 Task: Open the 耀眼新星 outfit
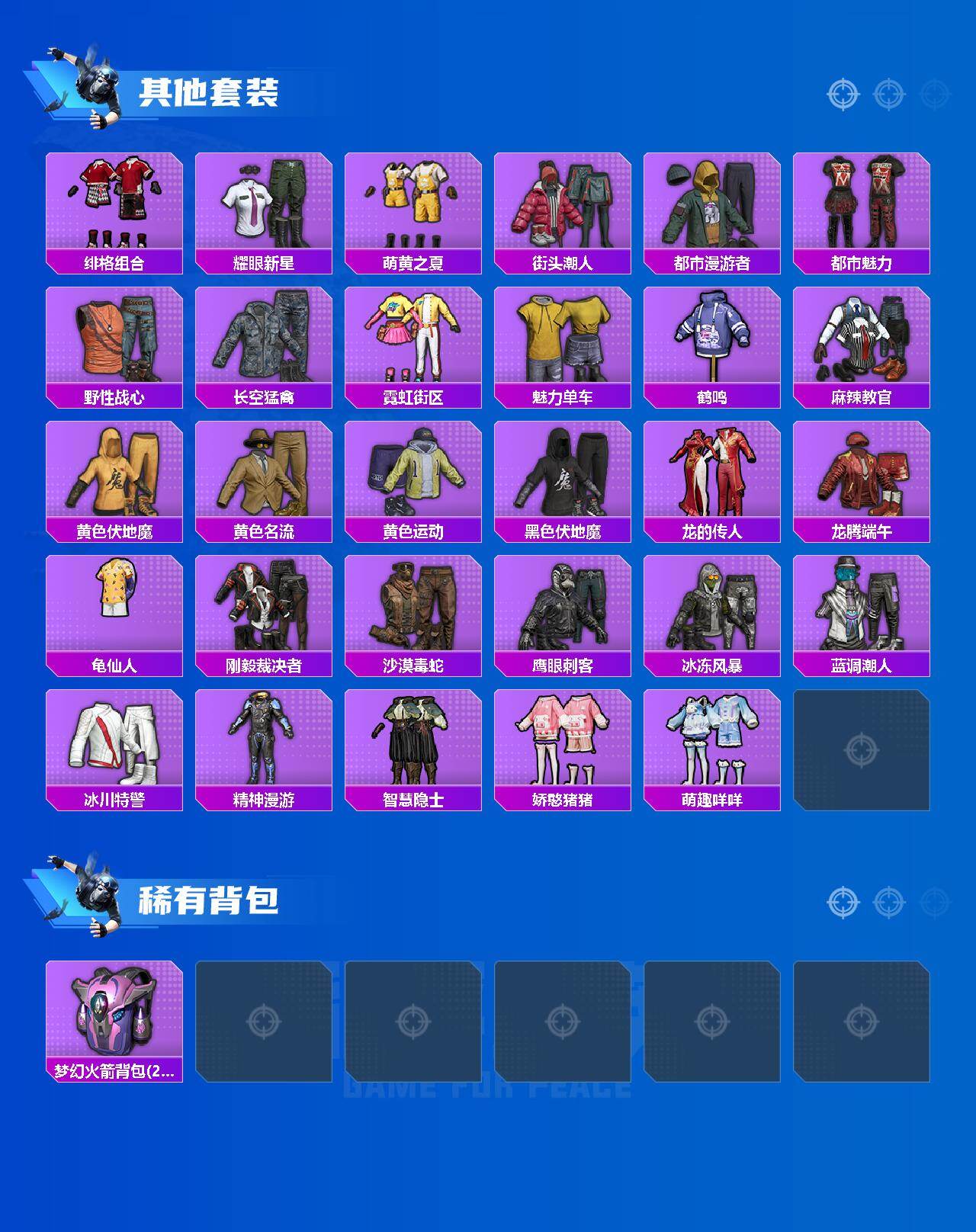tap(263, 202)
